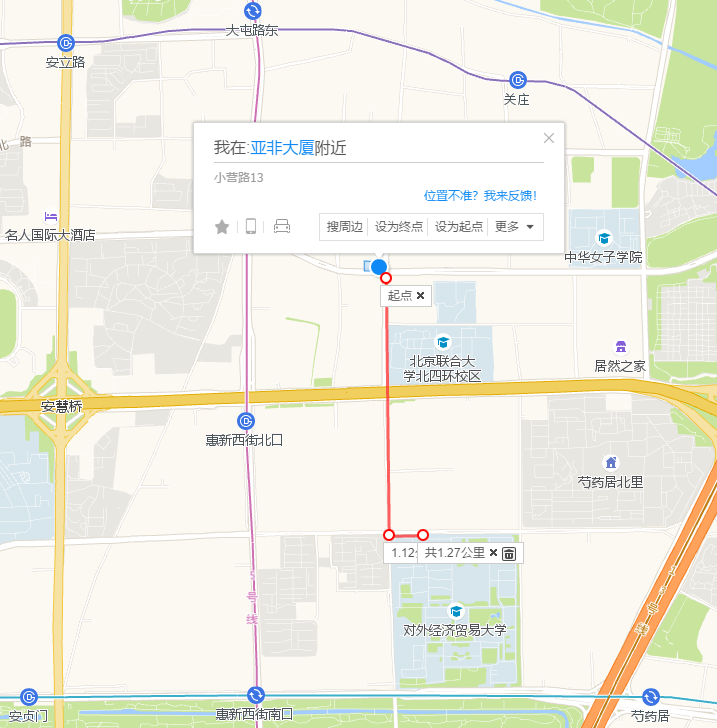Screen dimensions: 717x728
Task: Select 关庄 subway station
Action: 517,80
